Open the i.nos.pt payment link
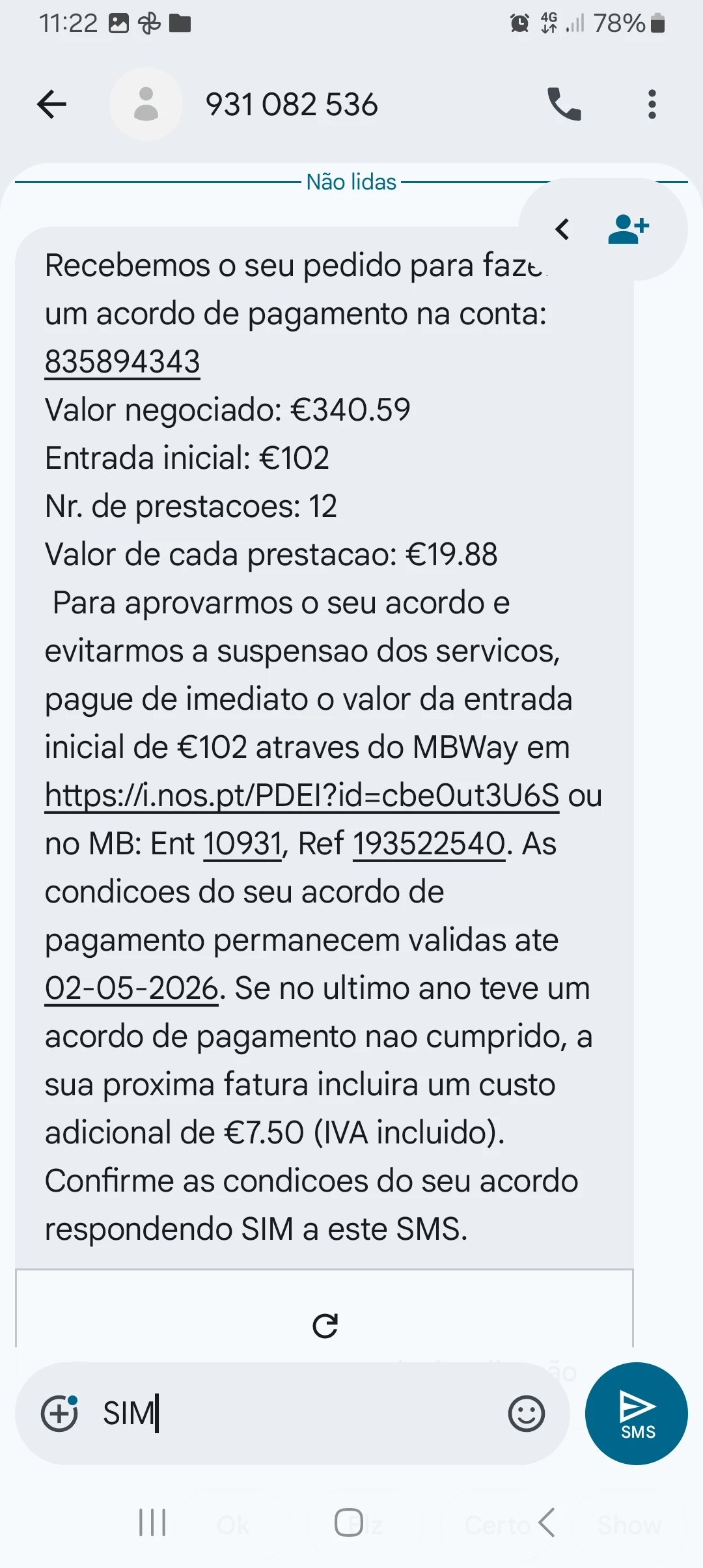This screenshot has height=1568, width=703. coord(301,796)
